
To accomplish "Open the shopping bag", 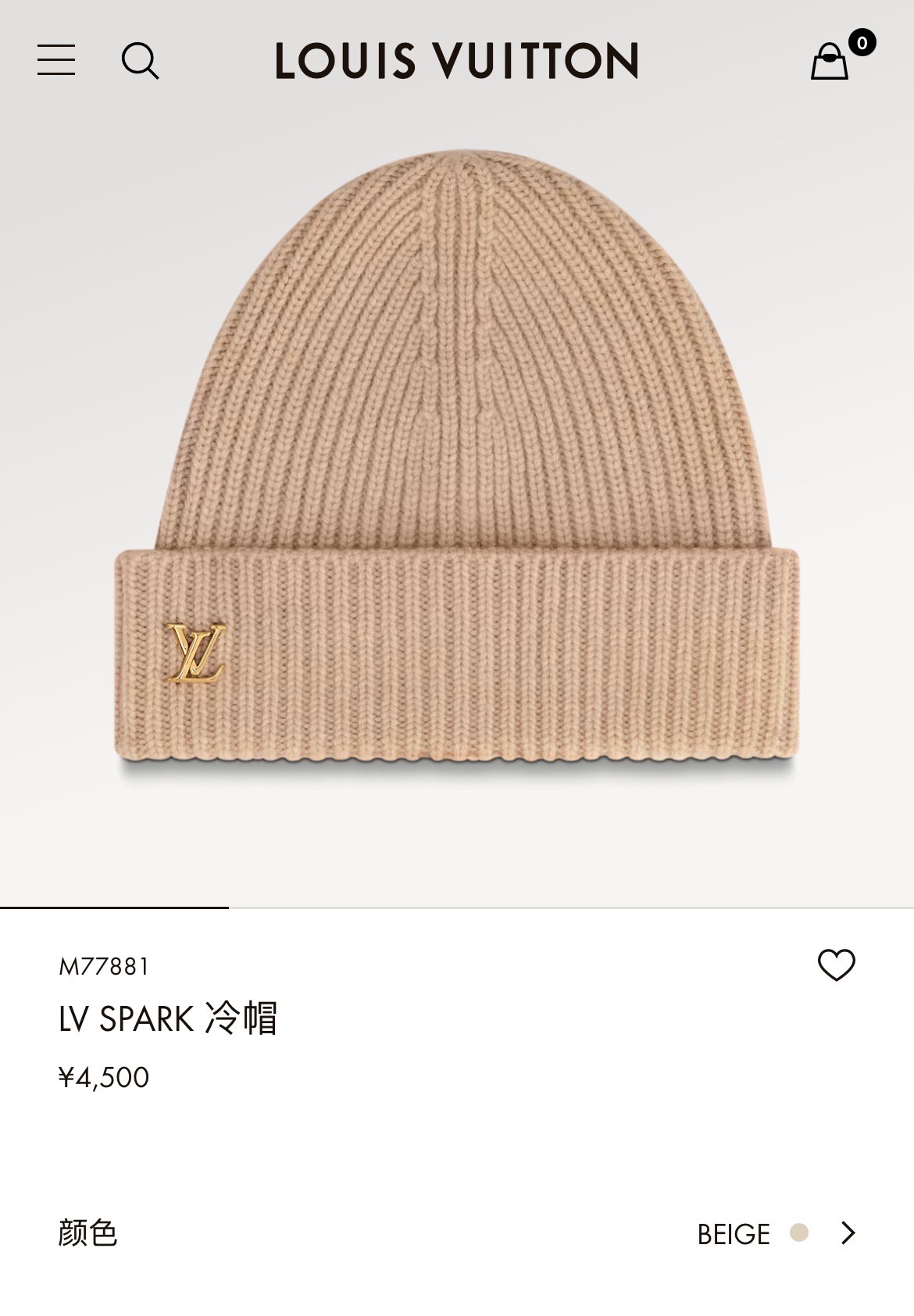I will point(830,61).
